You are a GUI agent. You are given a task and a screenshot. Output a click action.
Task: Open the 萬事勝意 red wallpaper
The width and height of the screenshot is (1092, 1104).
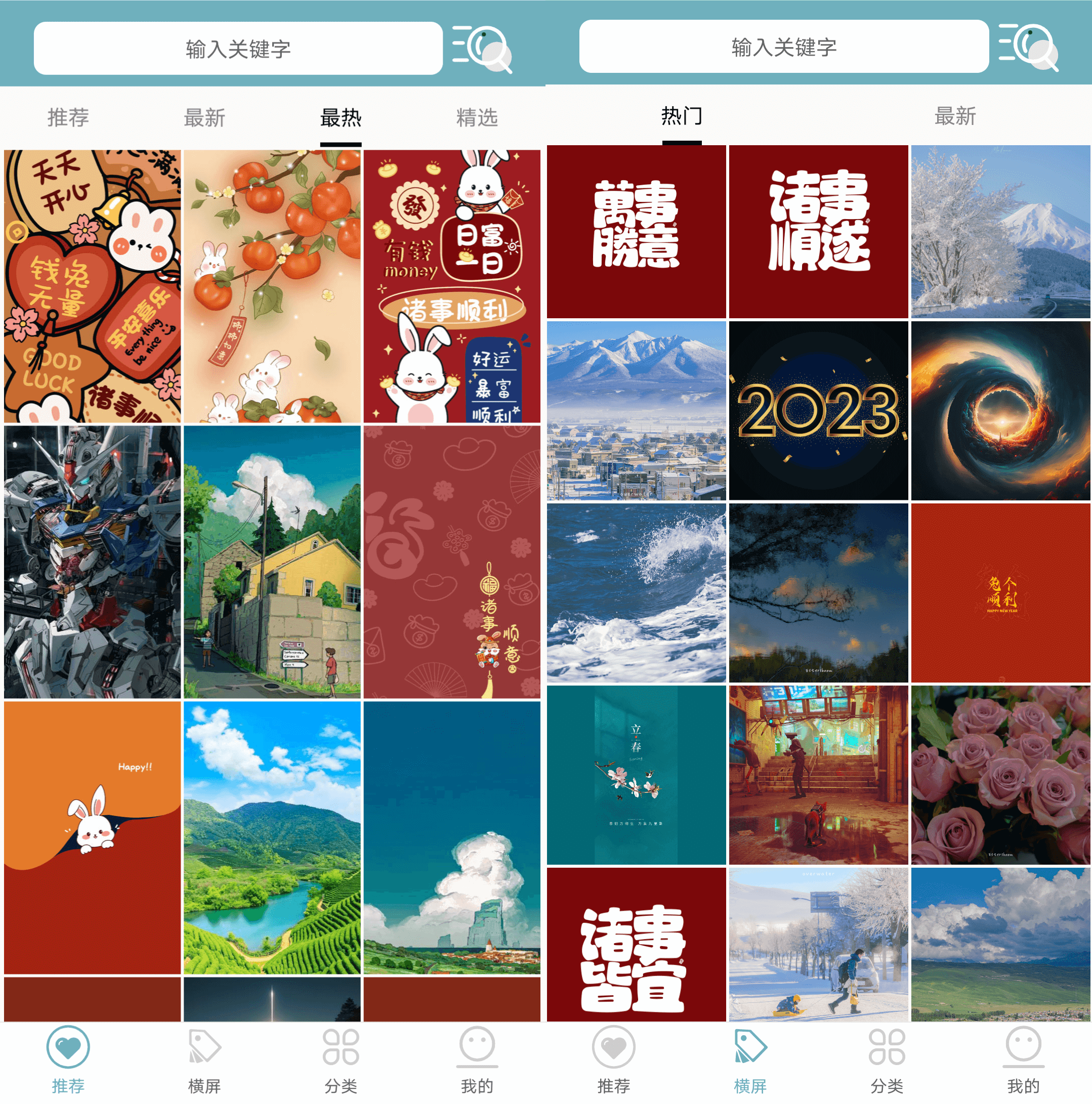pyautogui.click(x=636, y=231)
